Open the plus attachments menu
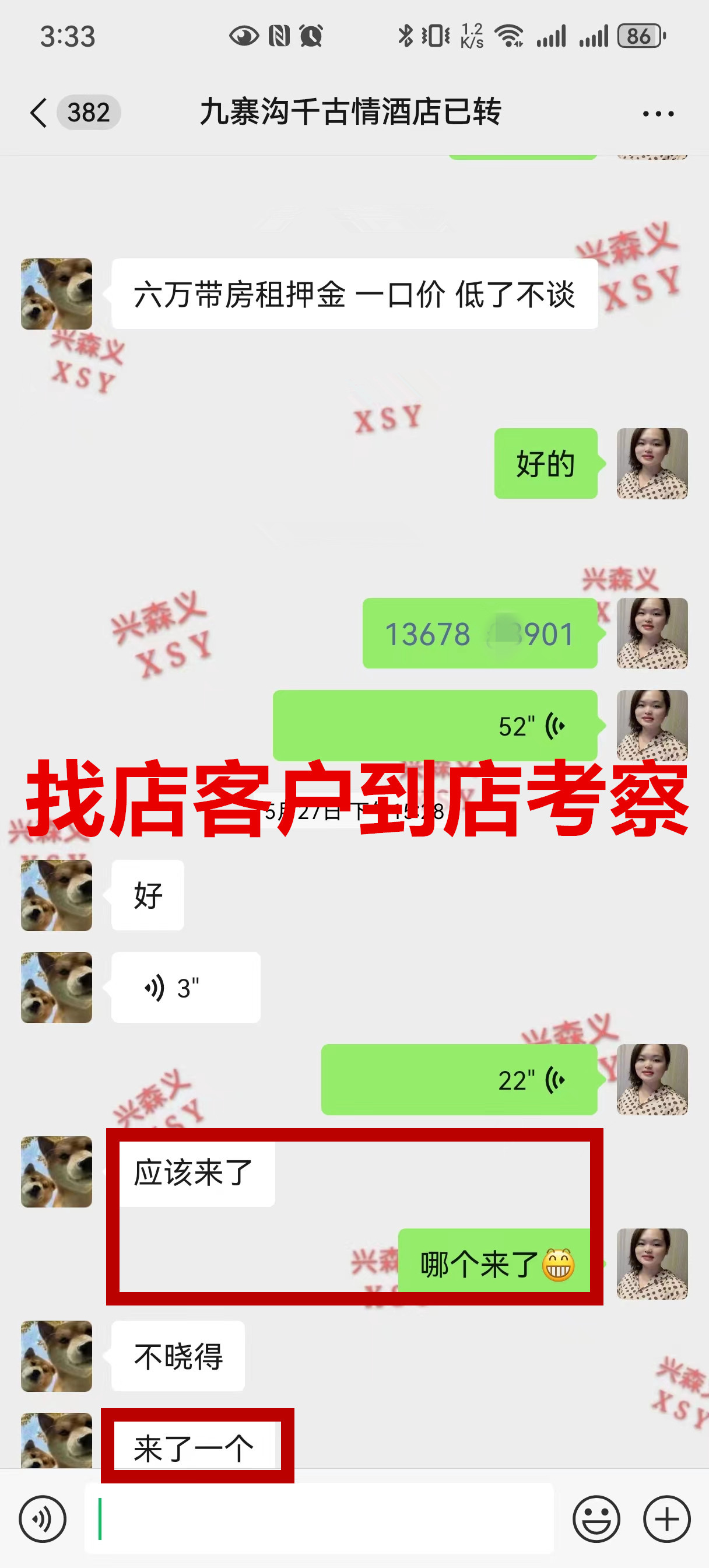 (x=666, y=1518)
